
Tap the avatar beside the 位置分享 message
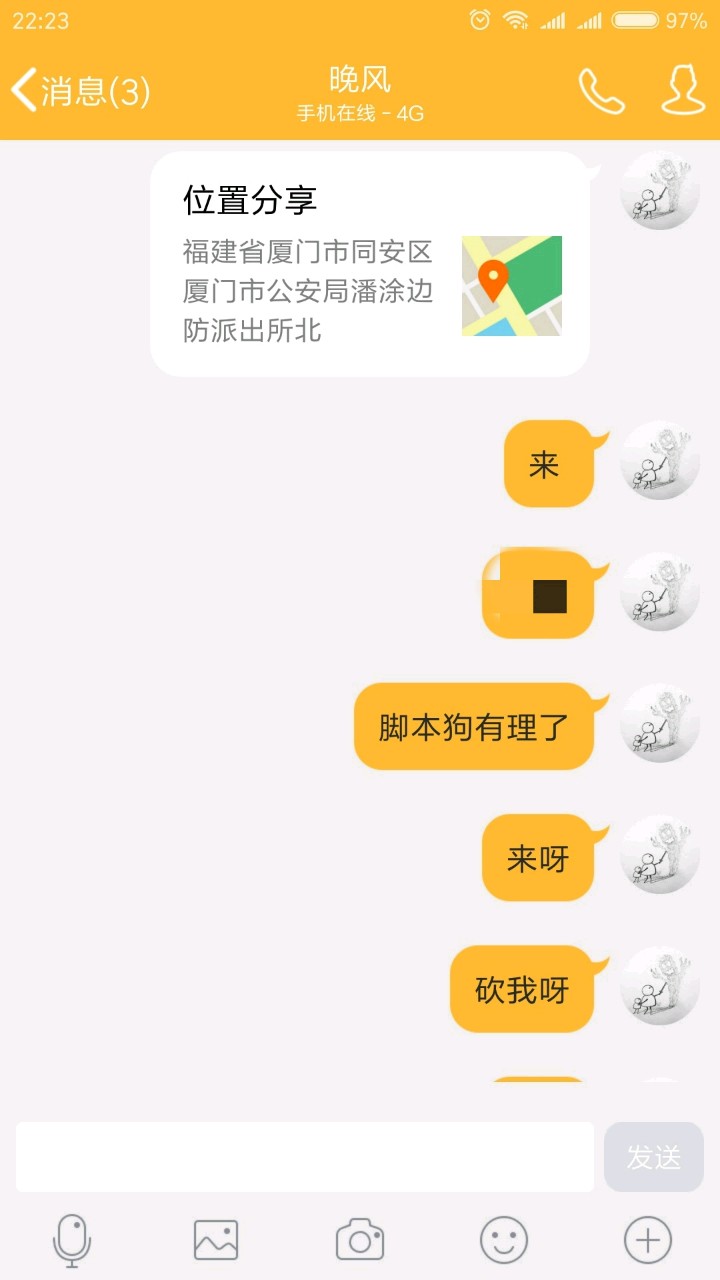[660, 191]
